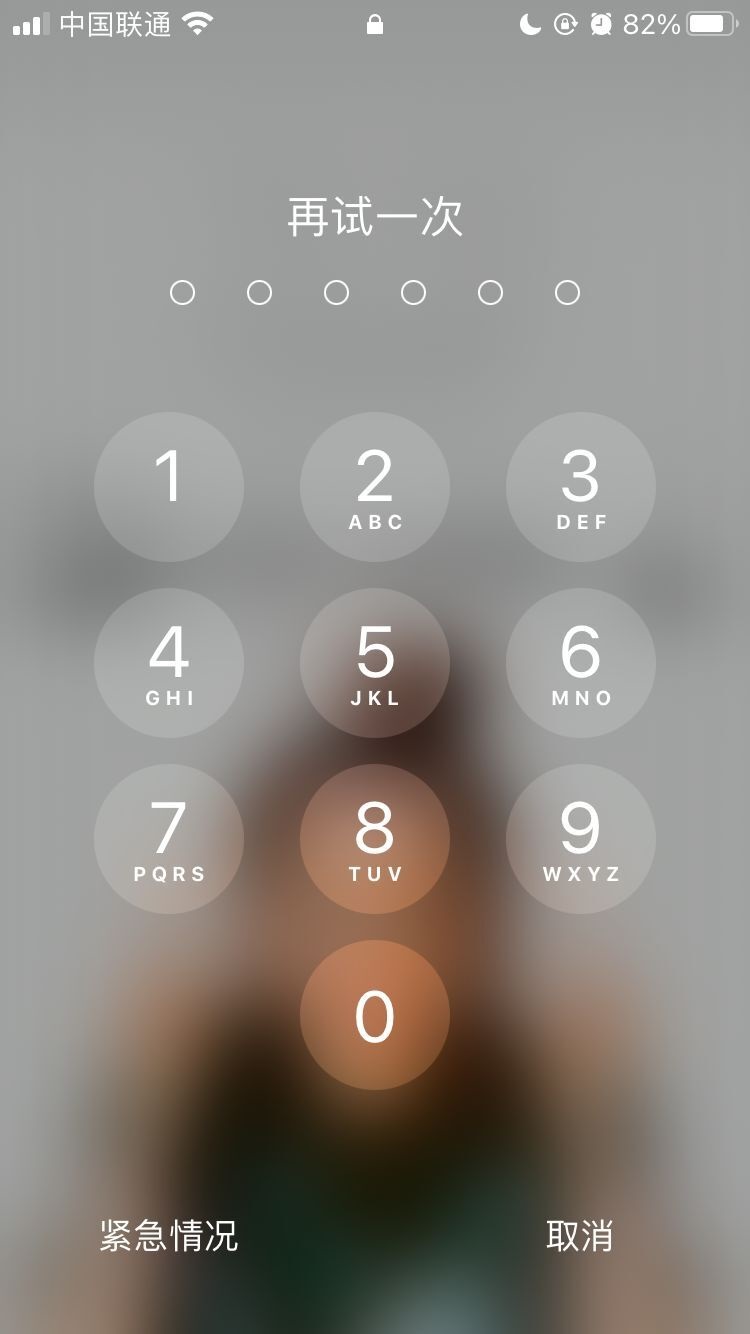Tap the first empty passcode dot

pyautogui.click(x=183, y=292)
